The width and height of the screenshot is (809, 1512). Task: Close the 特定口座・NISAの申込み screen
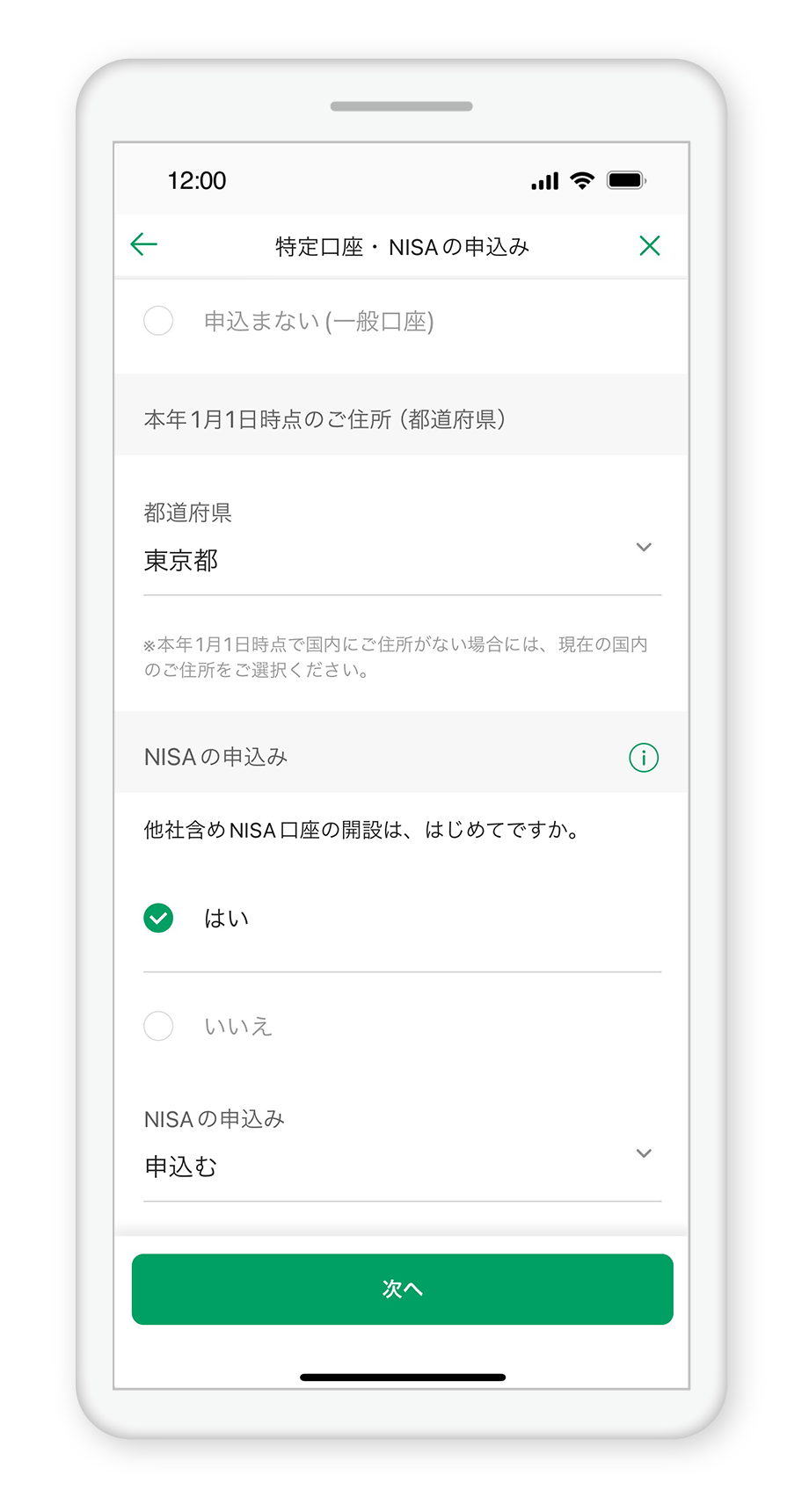649,245
